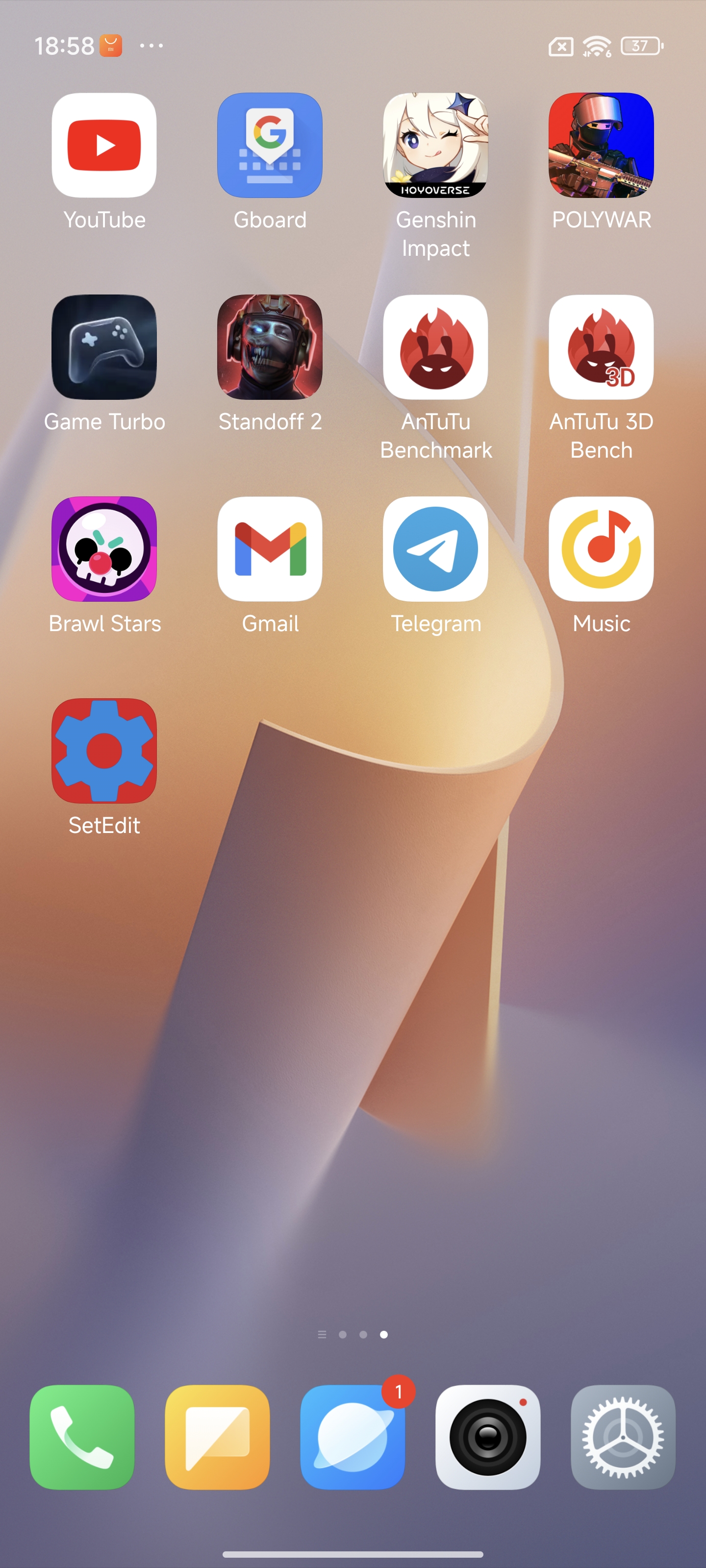Open AnTuTu Benchmark

point(435,347)
